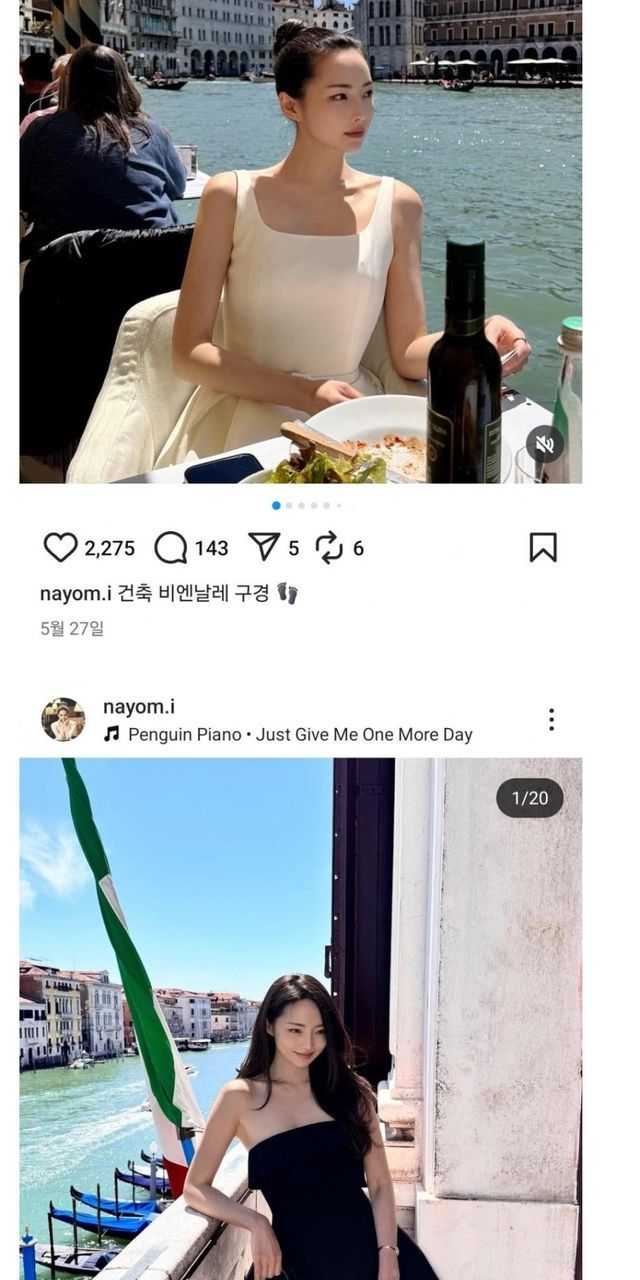Image resolution: width=640 pixels, height=1280 pixels.
Task: Repost the 건축 비엔날레 구경 post
Action: point(329,547)
